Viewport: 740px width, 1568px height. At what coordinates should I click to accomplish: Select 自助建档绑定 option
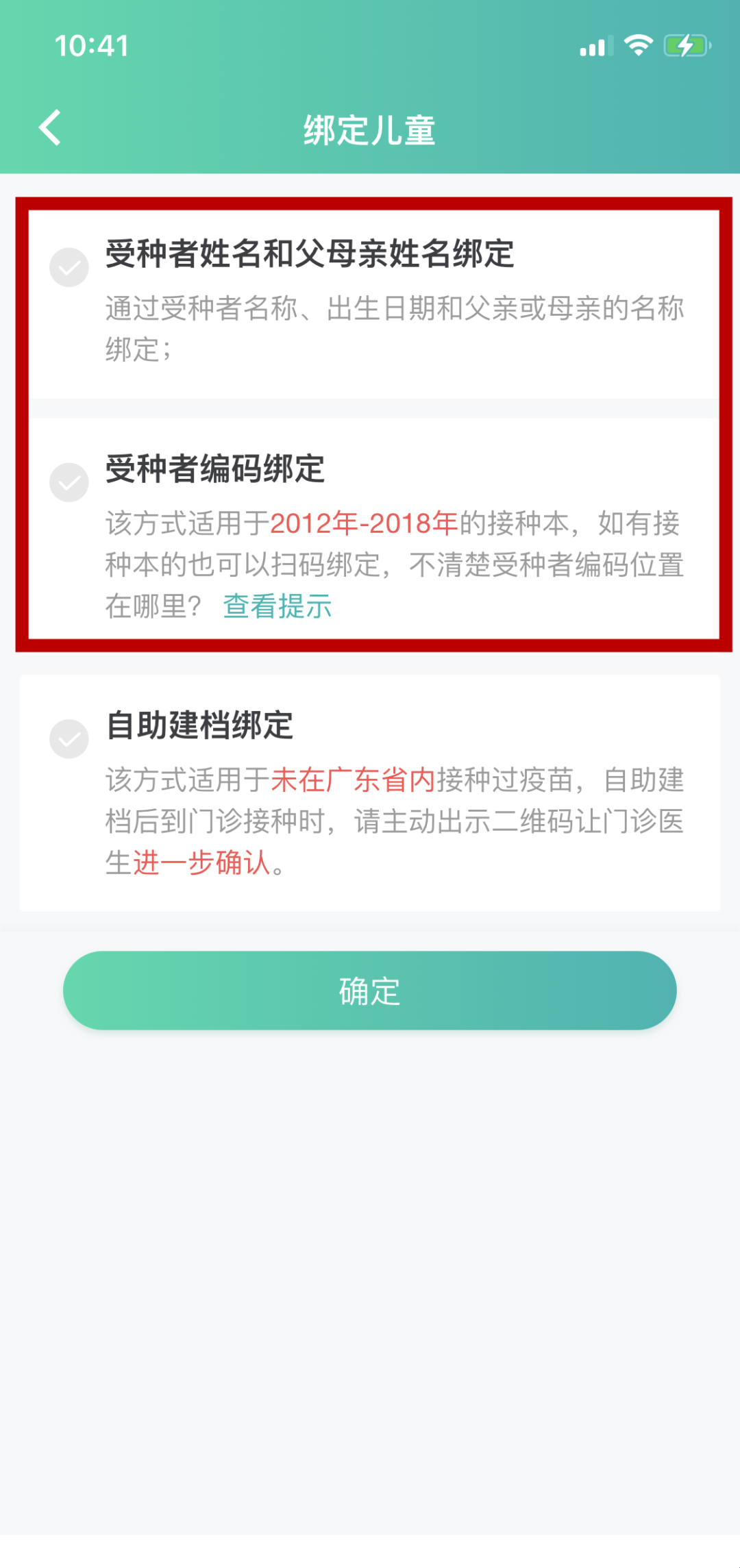69,738
